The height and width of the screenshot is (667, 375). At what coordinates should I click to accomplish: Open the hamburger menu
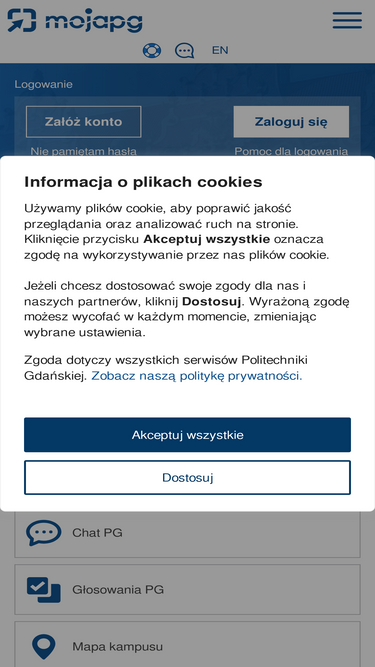347,20
